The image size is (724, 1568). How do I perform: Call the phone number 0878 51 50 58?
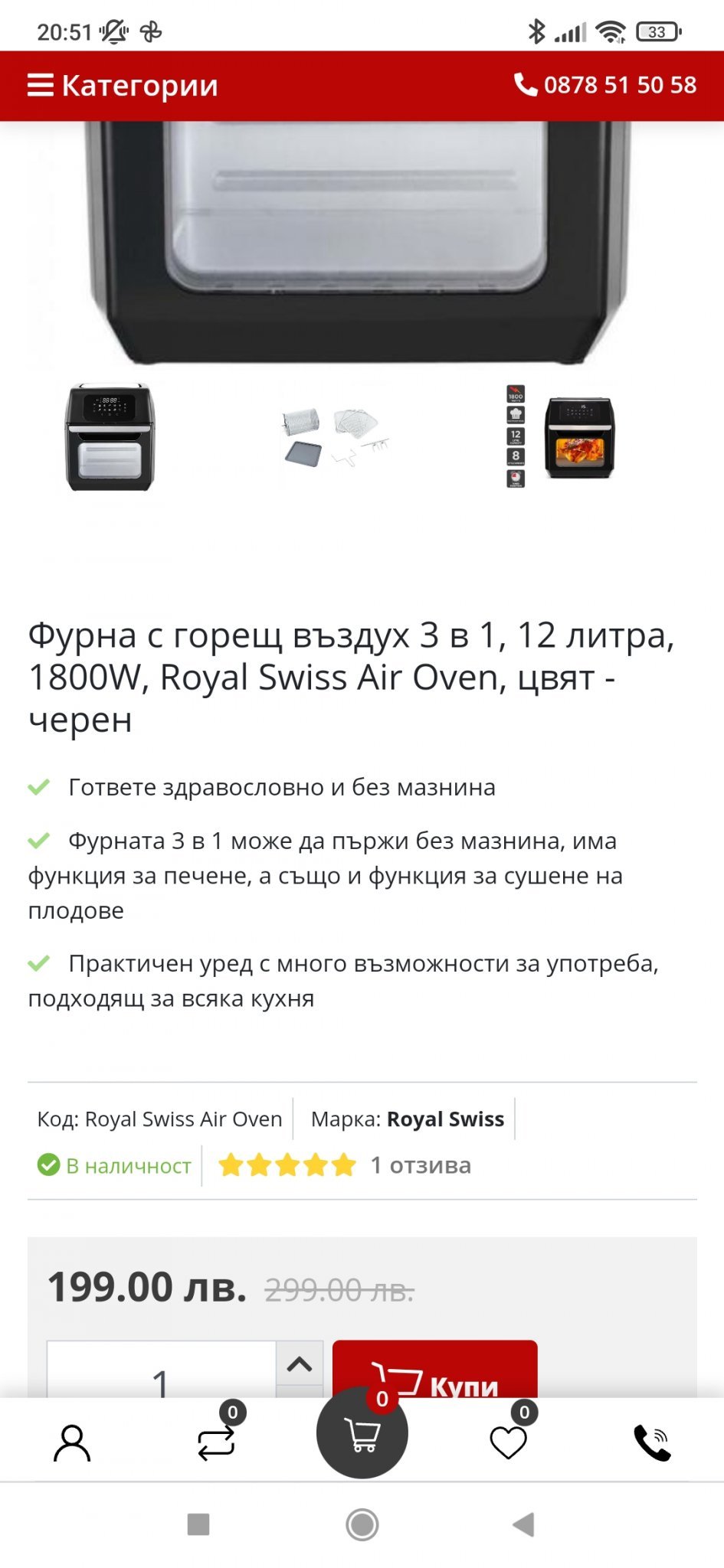pyautogui.click(x=605, y=85)
